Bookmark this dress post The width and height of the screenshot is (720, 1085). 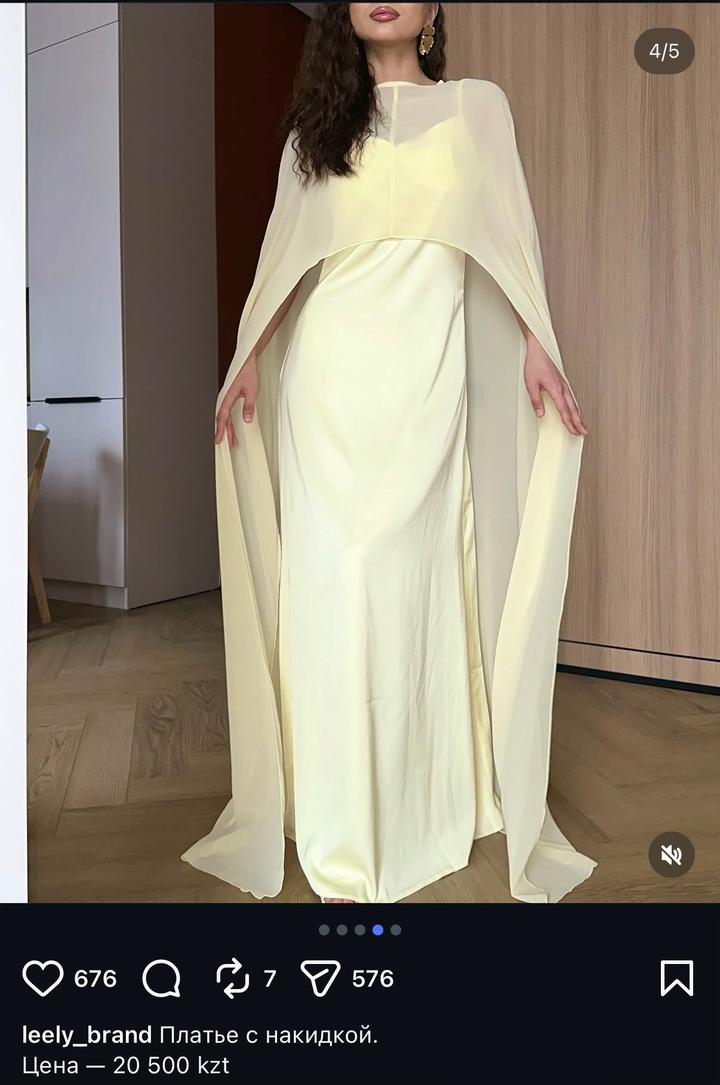click(677, 978)
